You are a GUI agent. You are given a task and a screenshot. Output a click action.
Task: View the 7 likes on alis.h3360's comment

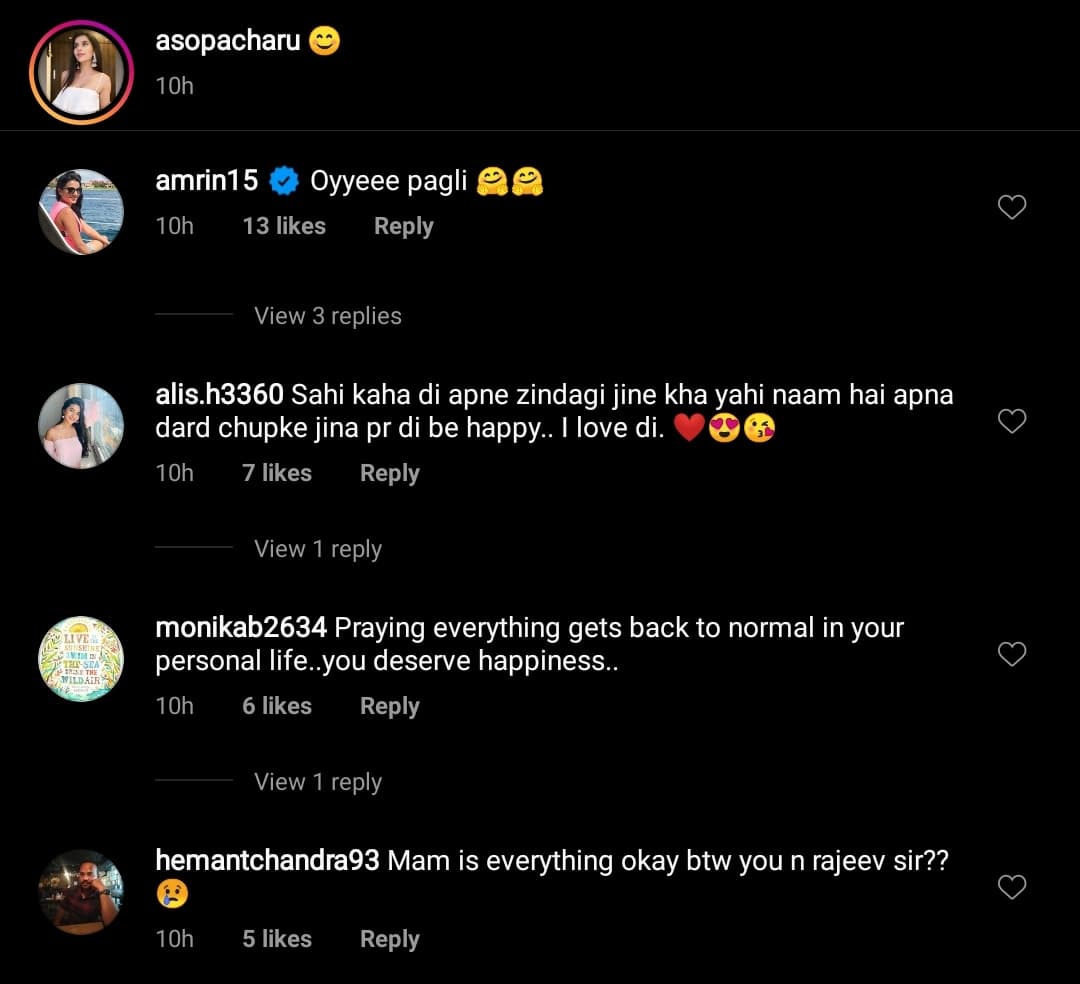(276, 473)
